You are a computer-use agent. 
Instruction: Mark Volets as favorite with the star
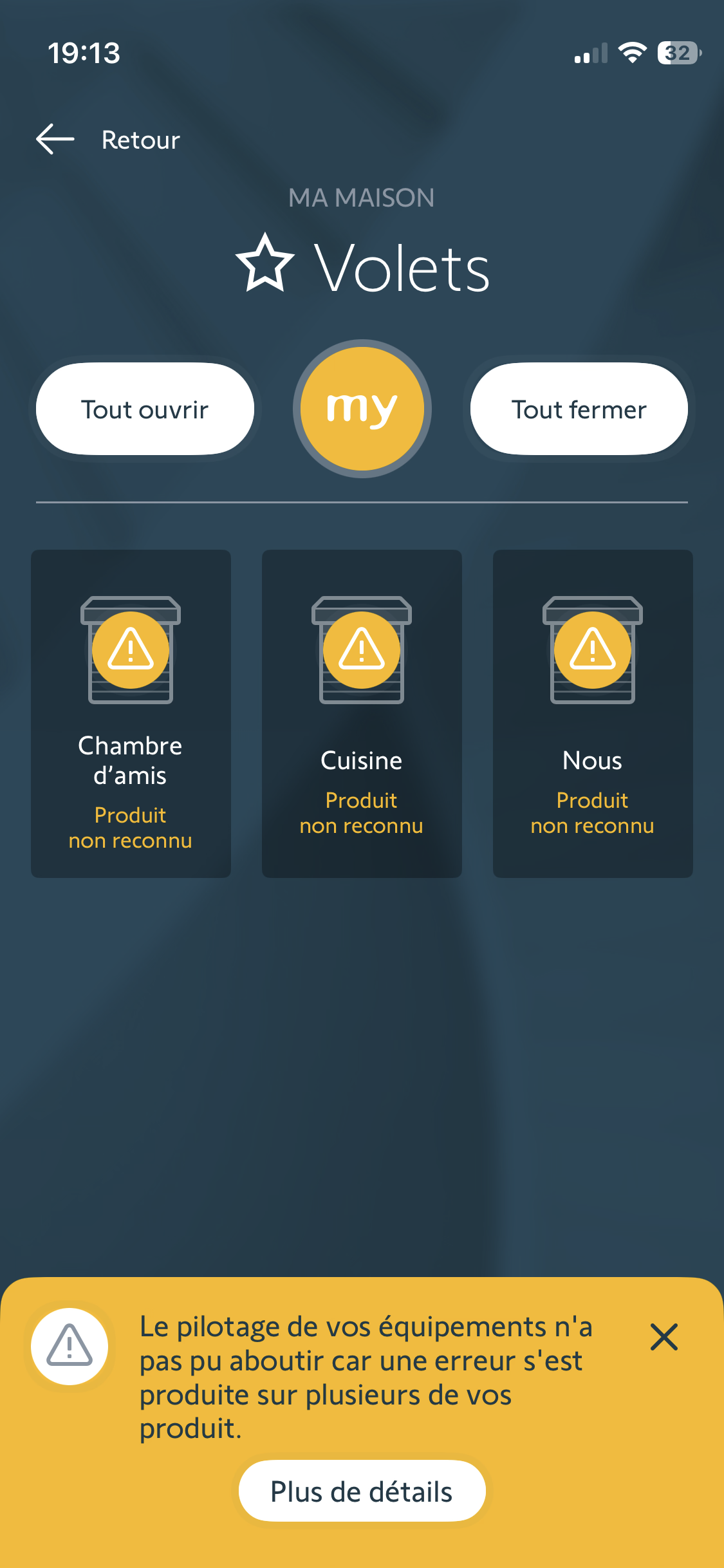pos(265,264)
